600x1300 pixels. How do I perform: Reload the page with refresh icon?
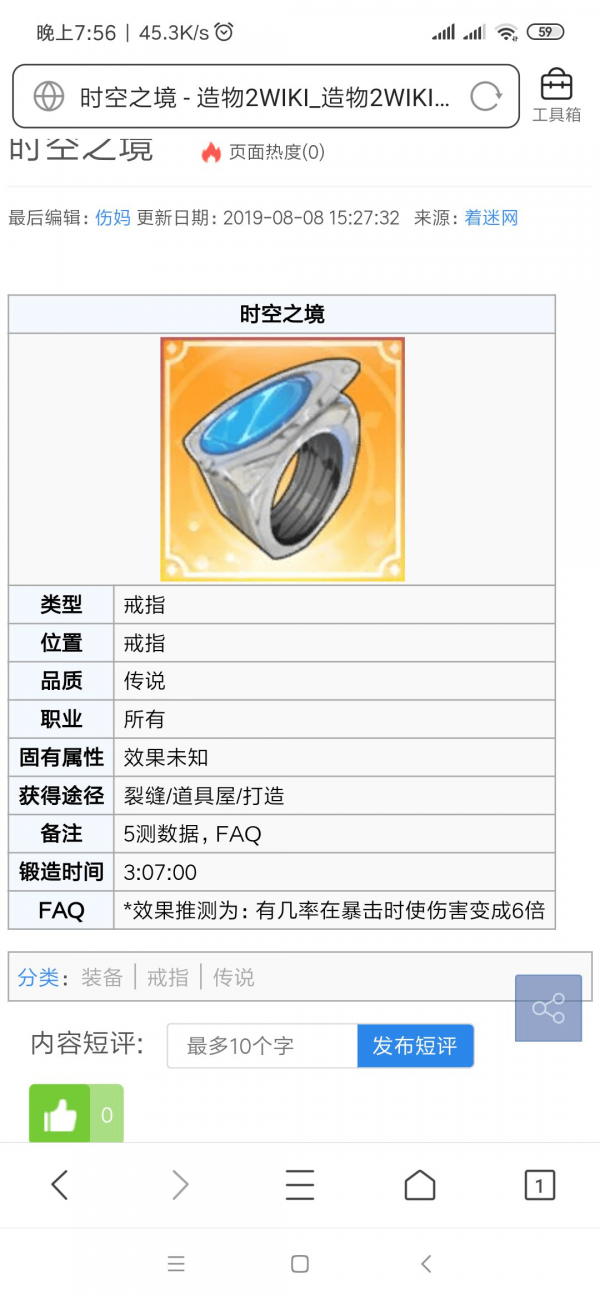485,97
